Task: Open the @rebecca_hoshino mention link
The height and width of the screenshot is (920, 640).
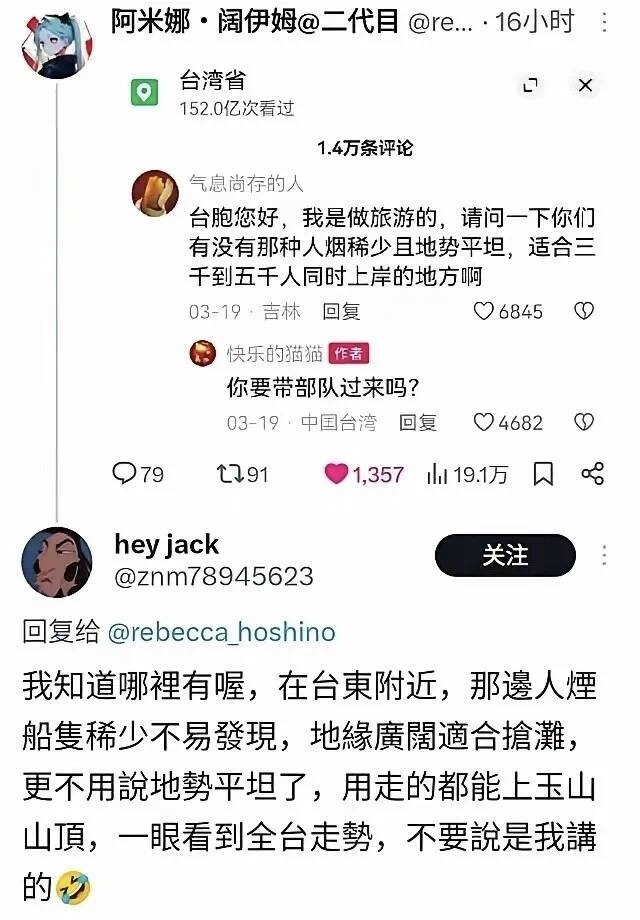Action: [x=220, y=633]
